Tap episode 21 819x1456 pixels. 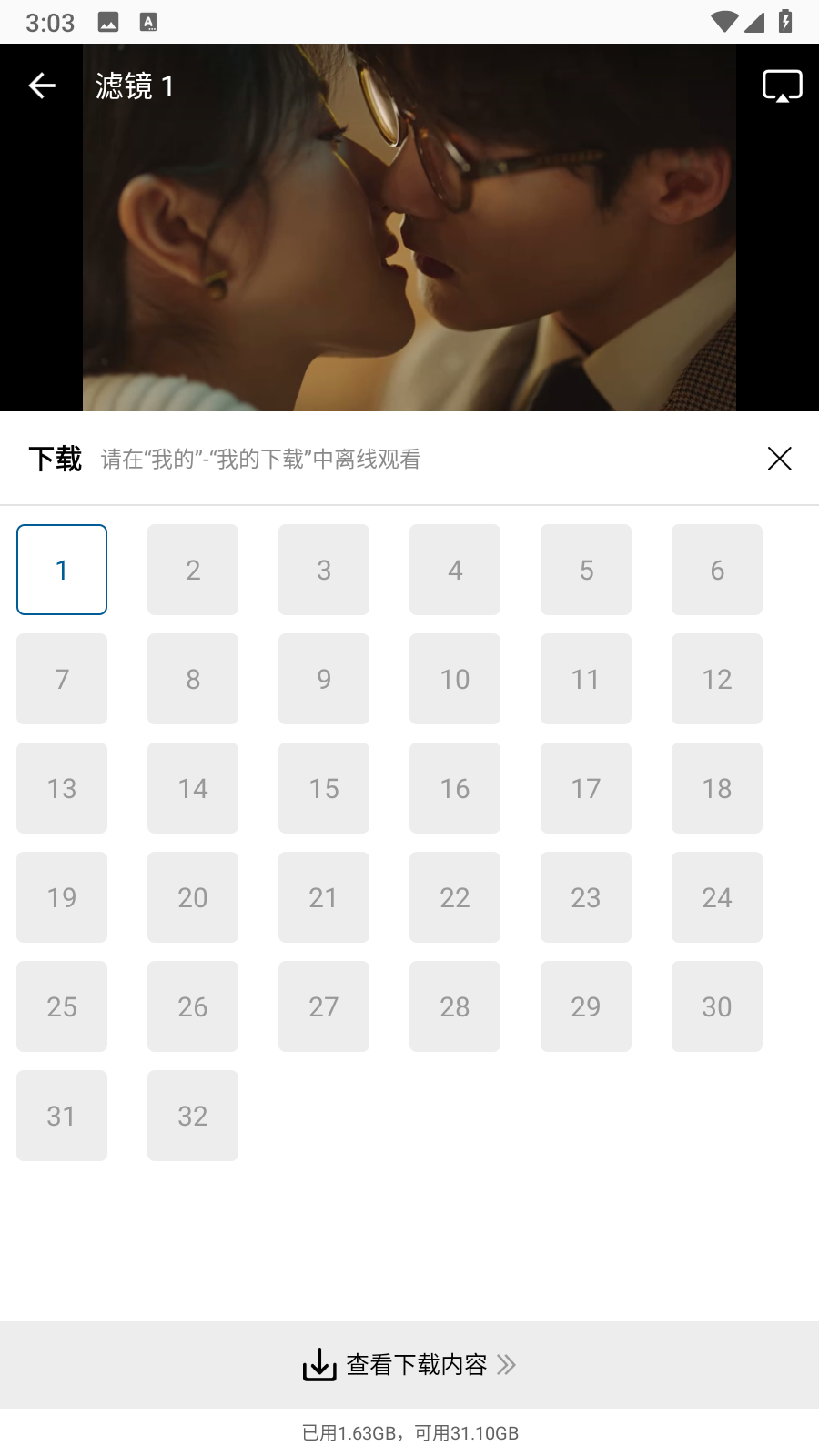[324, 897]
